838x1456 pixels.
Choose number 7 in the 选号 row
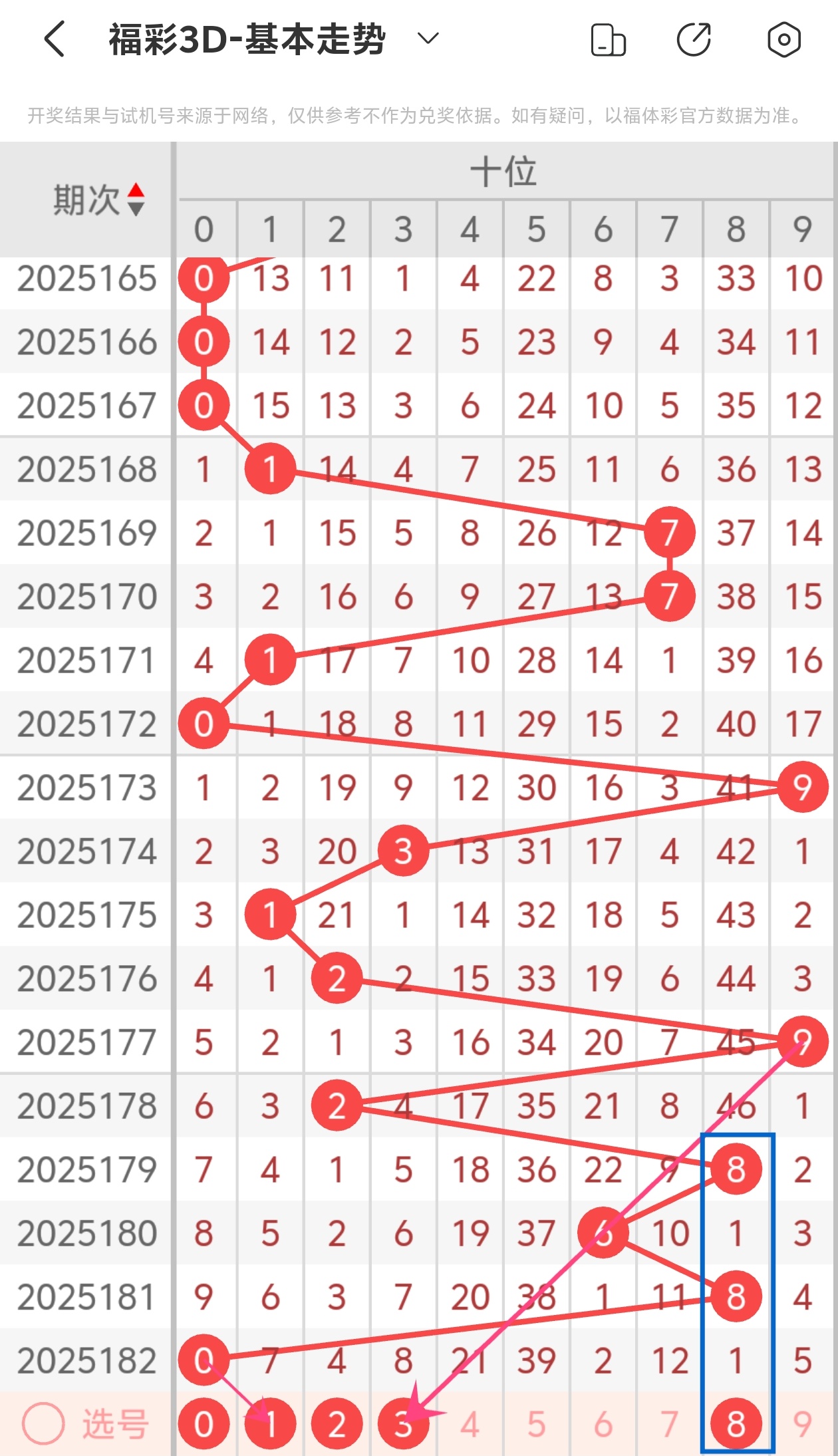[669, 1424]
